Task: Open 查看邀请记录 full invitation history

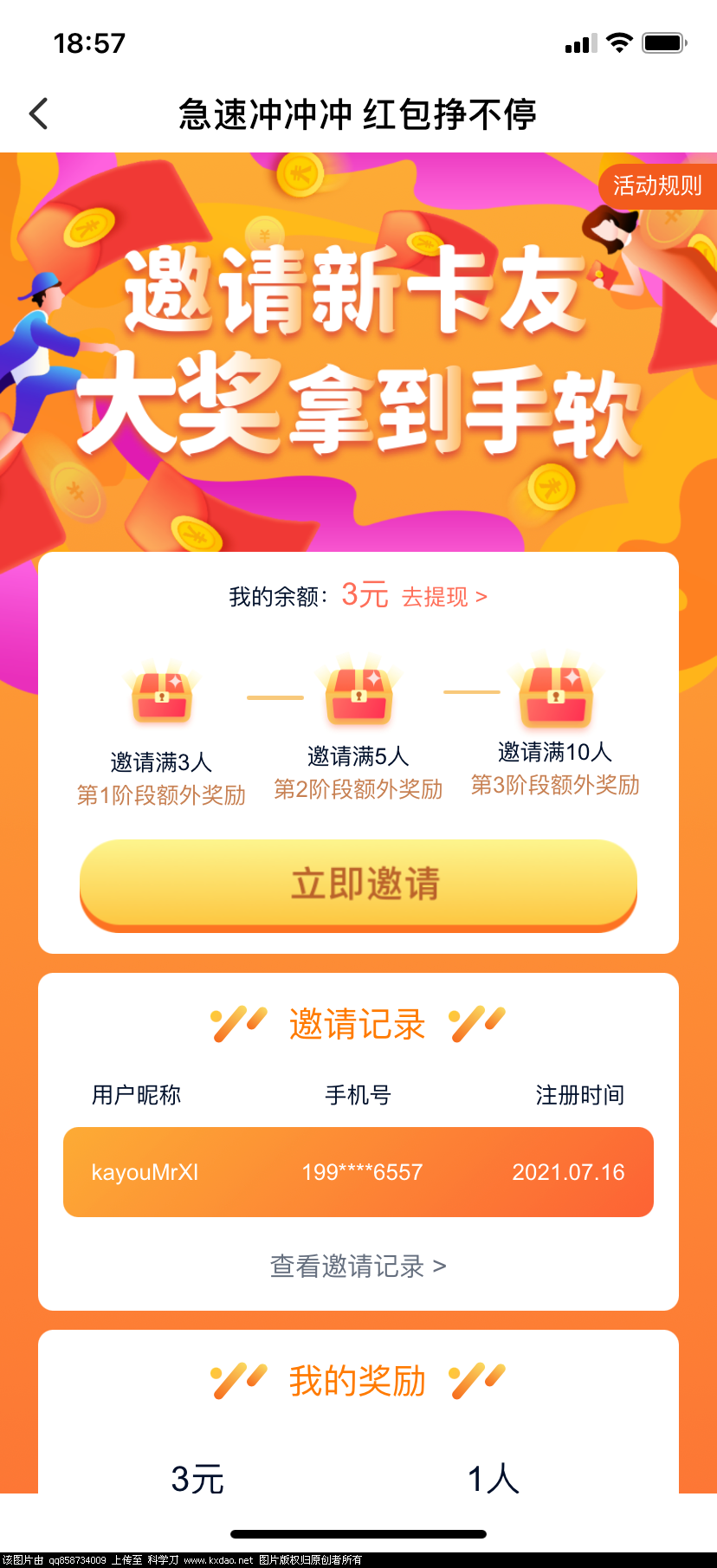Action: (x=358, y=1267)
